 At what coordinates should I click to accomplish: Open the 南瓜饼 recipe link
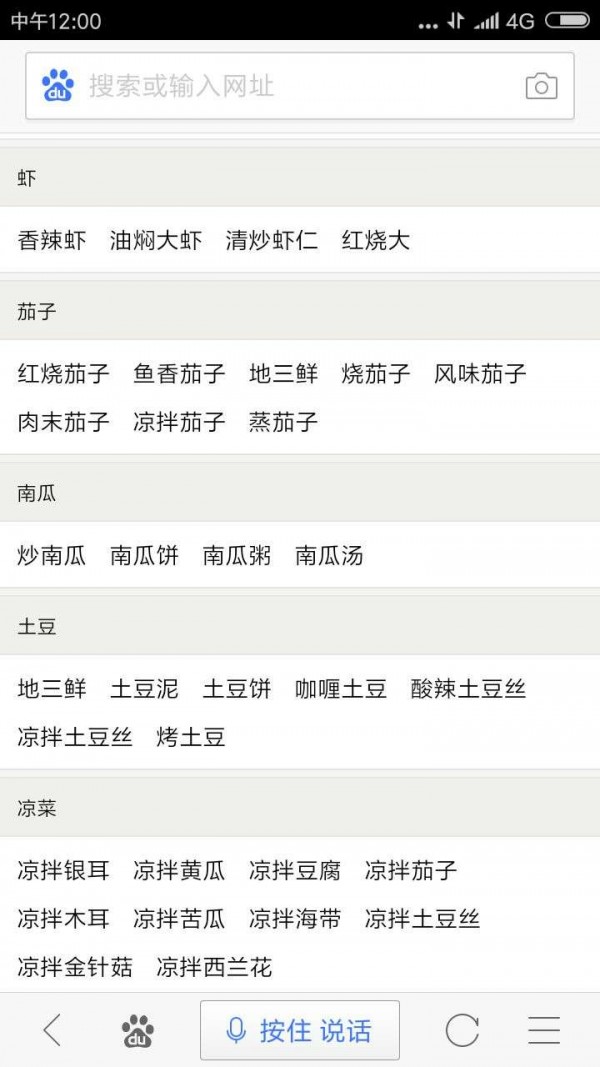pyautogui.click(x=144, y=556)
